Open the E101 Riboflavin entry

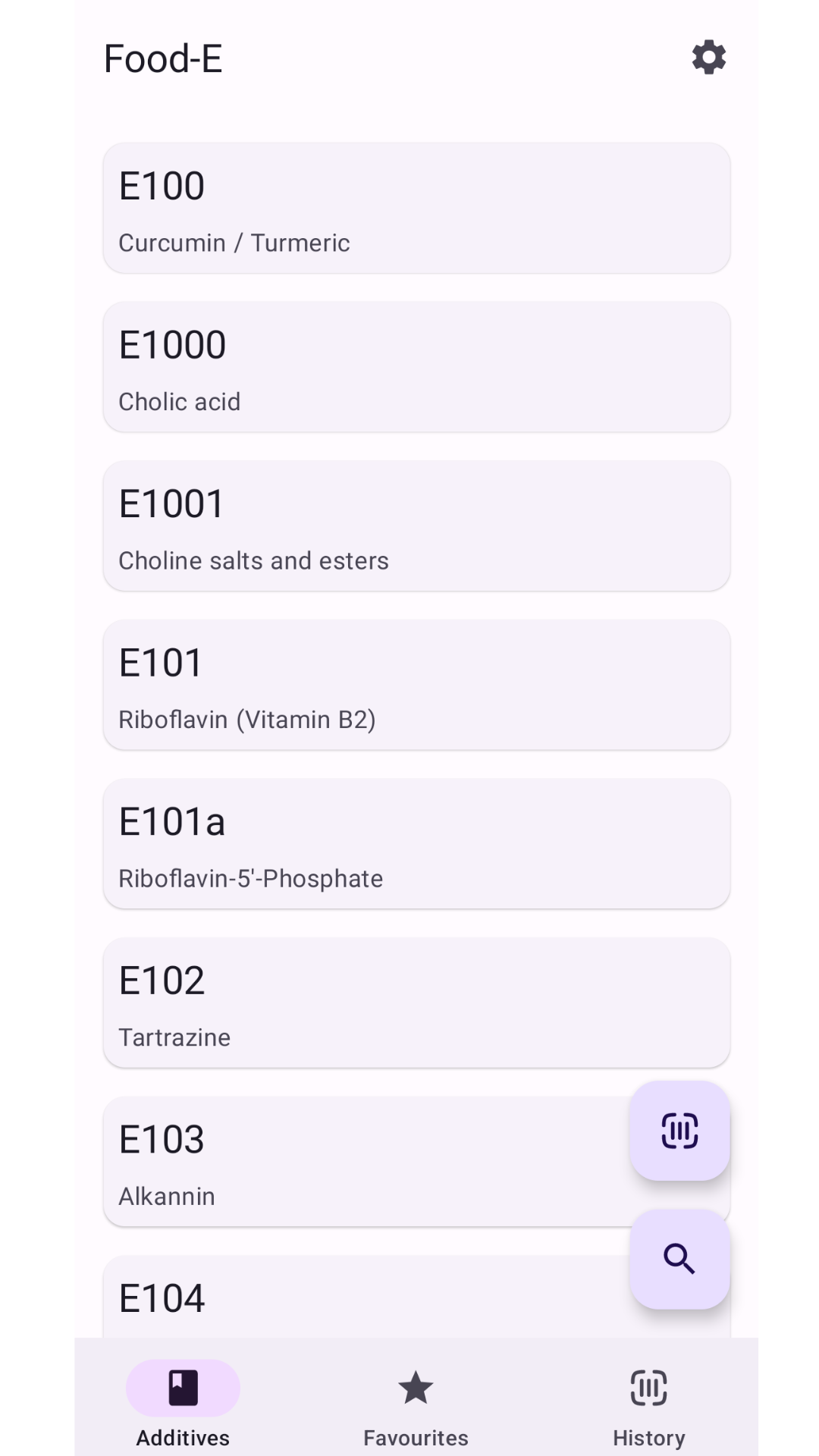[x=416, y=684]
